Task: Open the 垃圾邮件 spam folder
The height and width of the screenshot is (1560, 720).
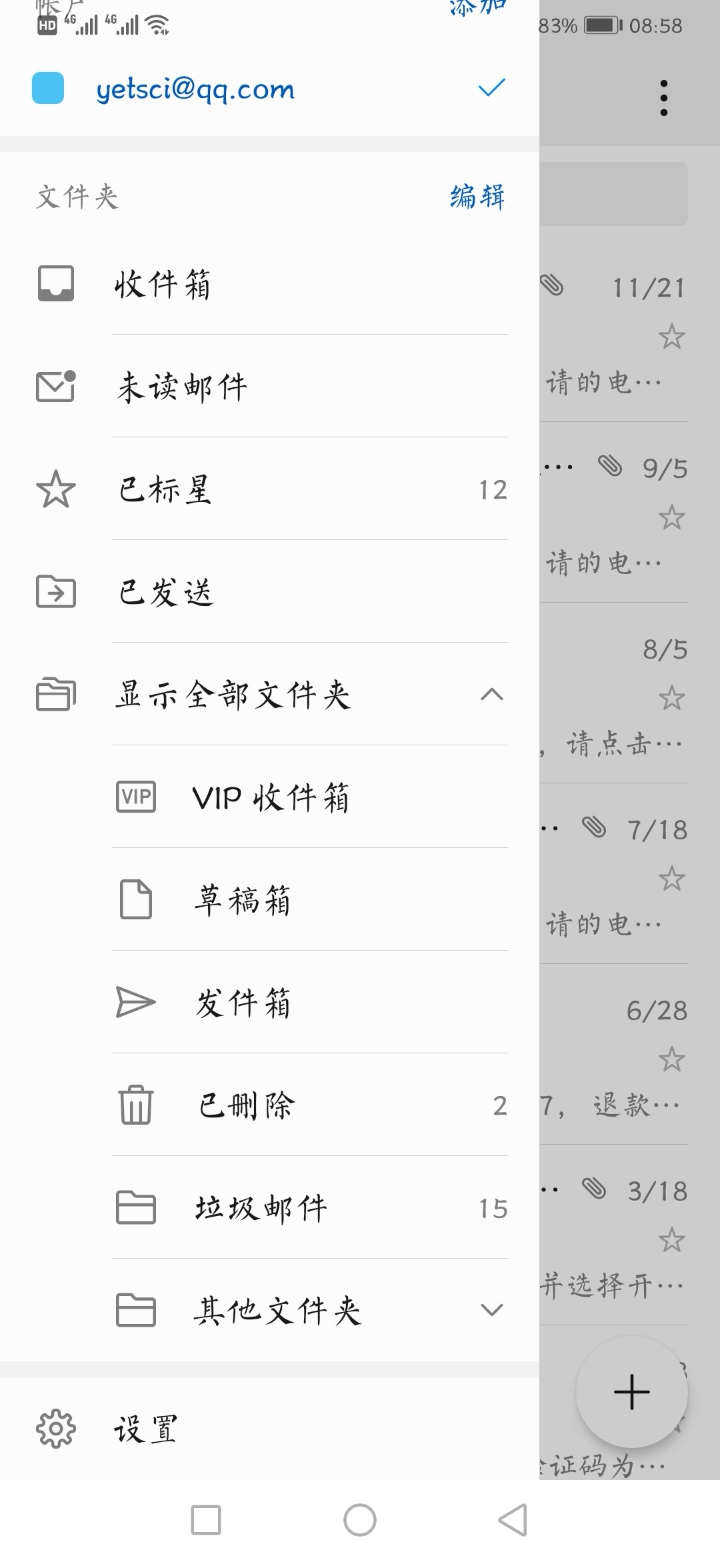Action: click(260, 1209)
